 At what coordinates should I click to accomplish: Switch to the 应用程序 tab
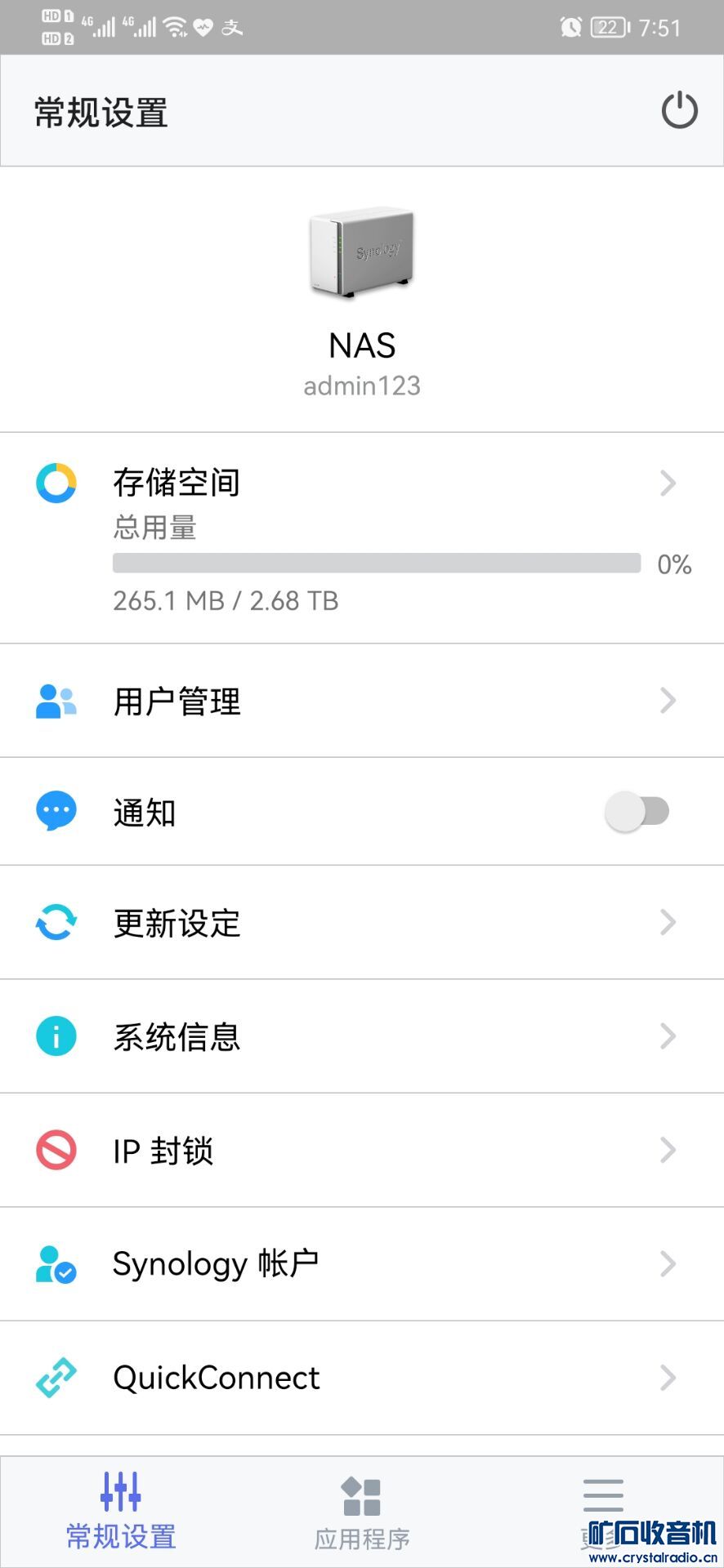point(361,1512)
